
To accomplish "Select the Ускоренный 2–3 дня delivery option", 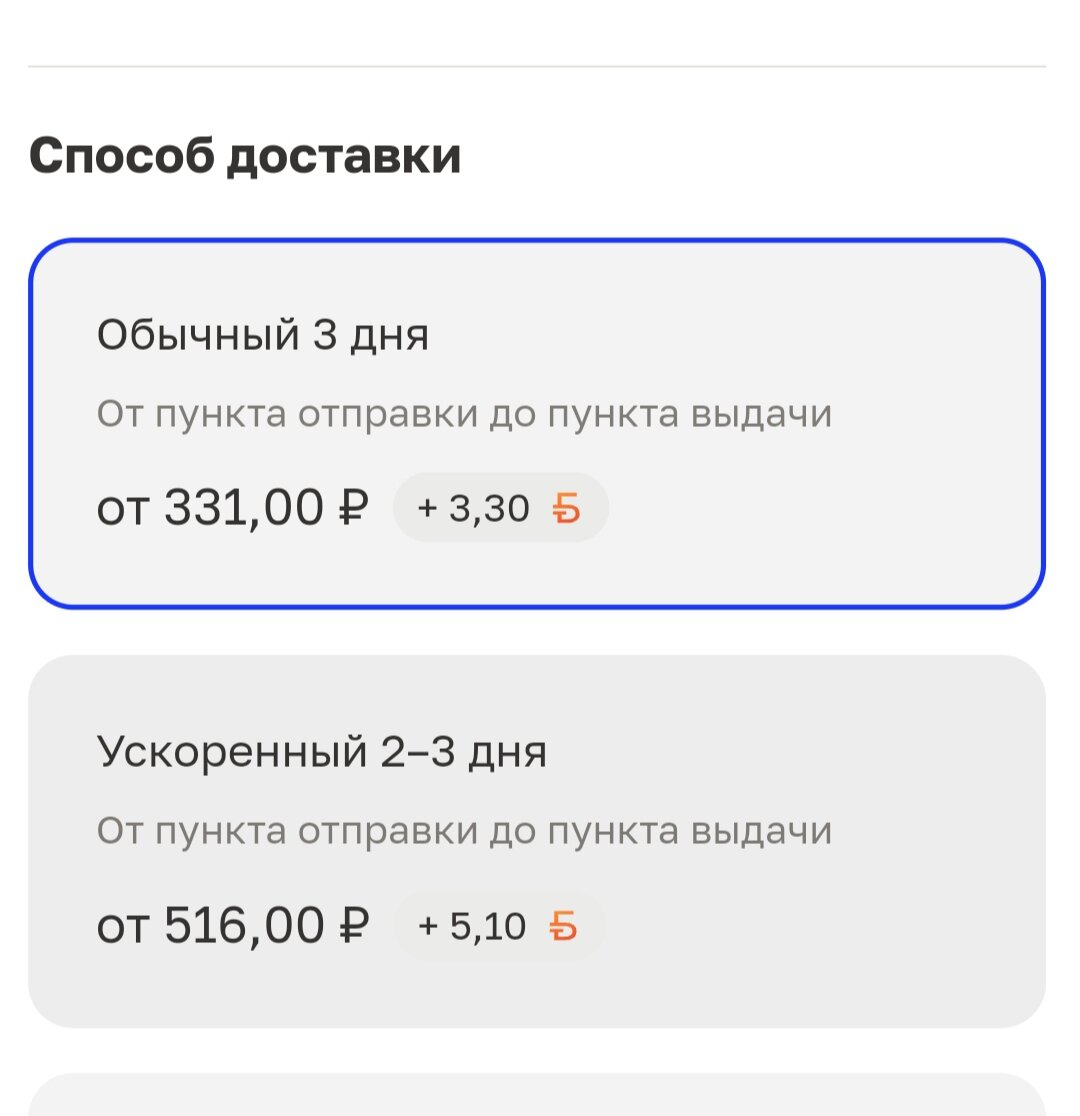I will [540, 838].
